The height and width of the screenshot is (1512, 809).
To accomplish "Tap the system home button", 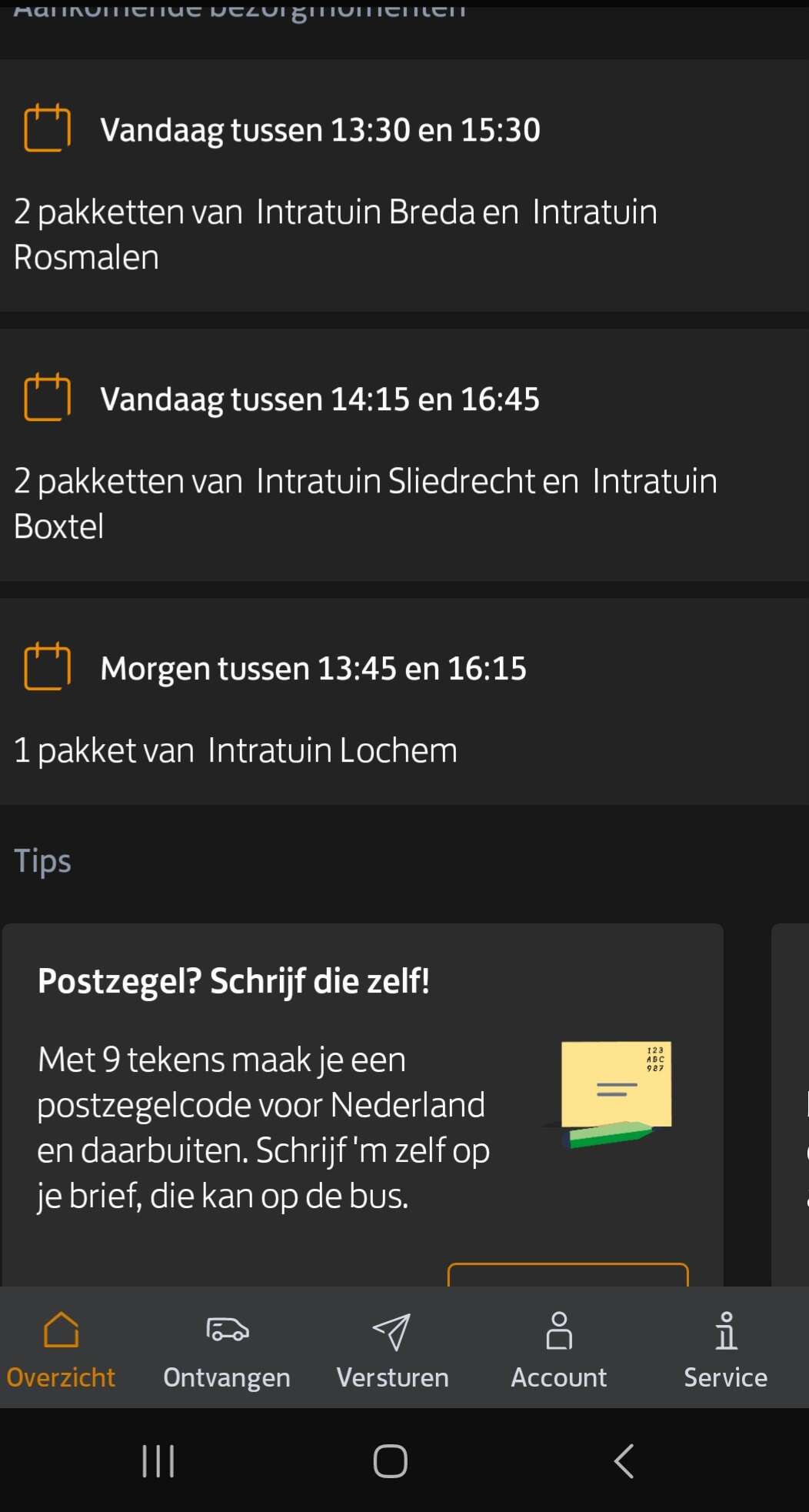I will 391,1460.
